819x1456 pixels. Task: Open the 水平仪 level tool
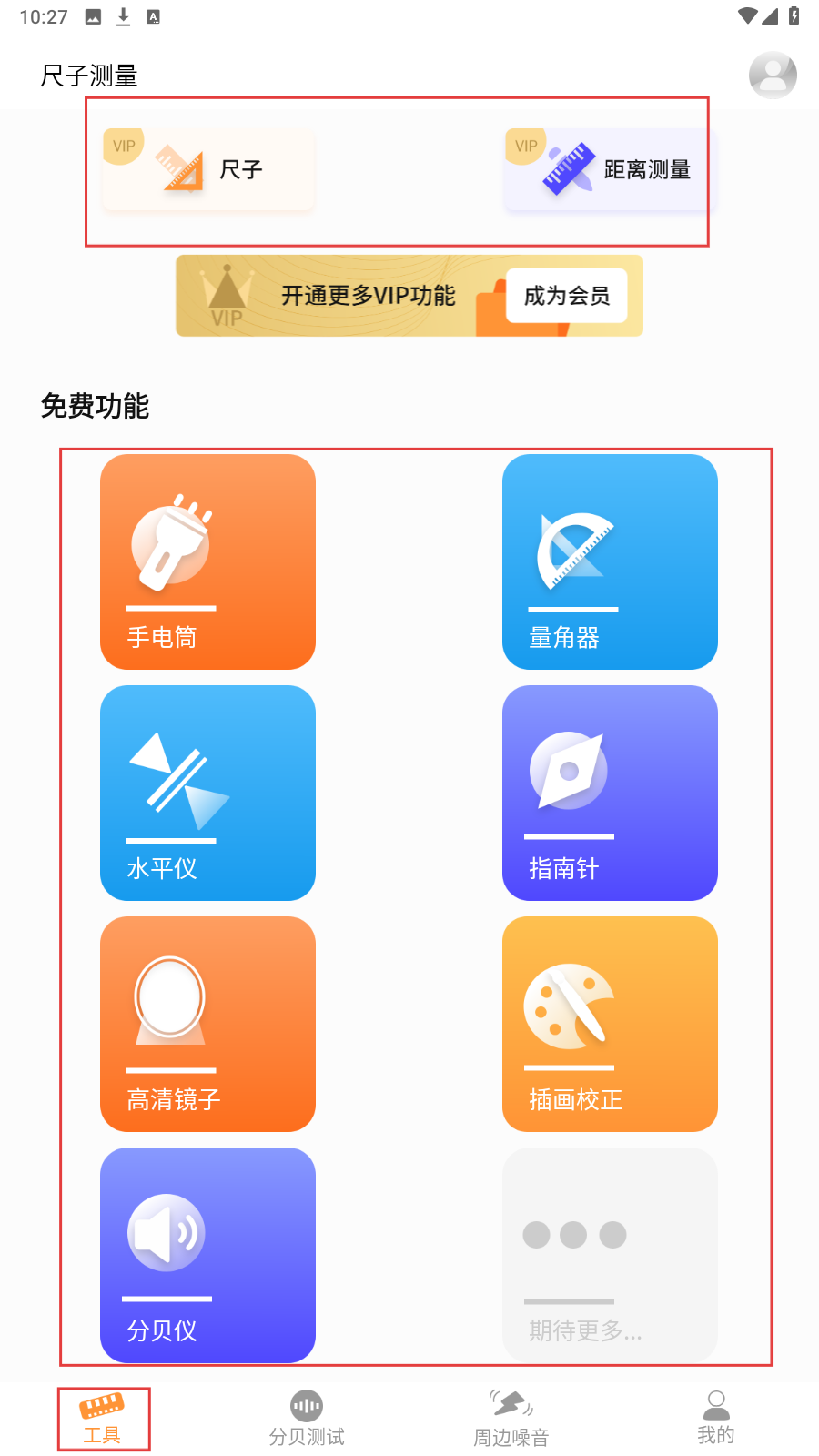coord(207,793)
